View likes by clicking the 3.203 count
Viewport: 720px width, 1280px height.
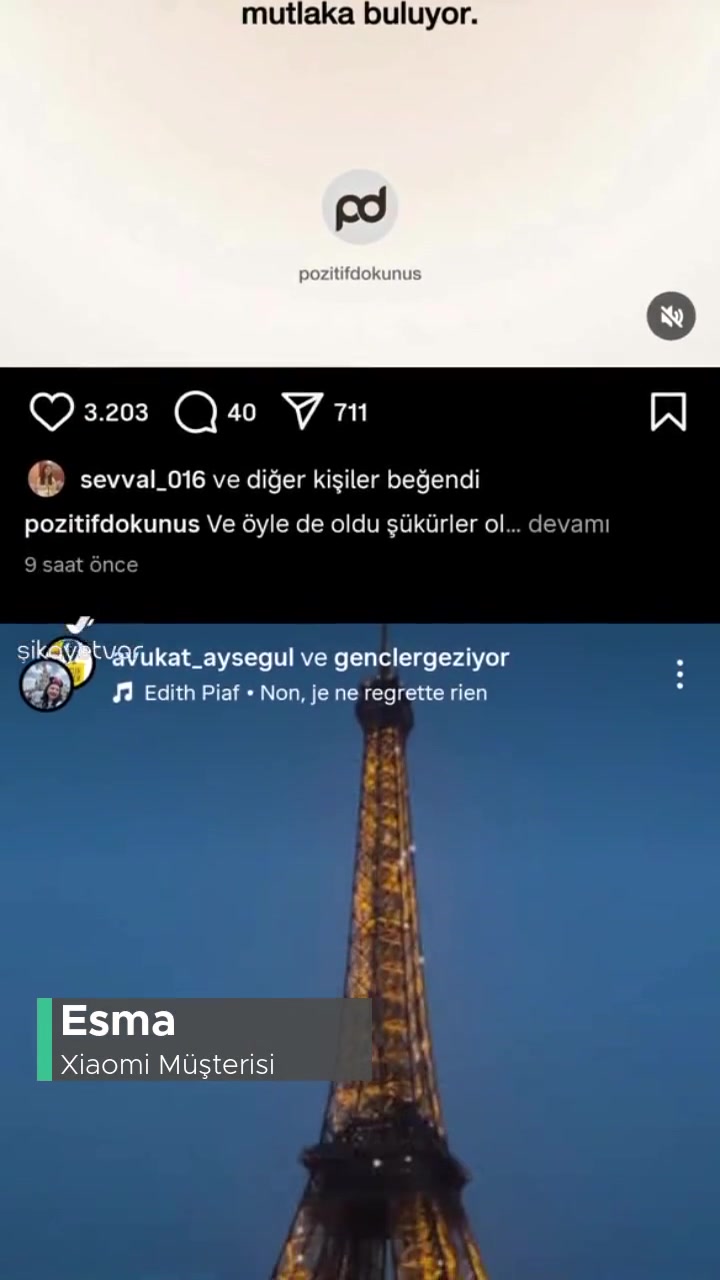click(x=115, y=412)
